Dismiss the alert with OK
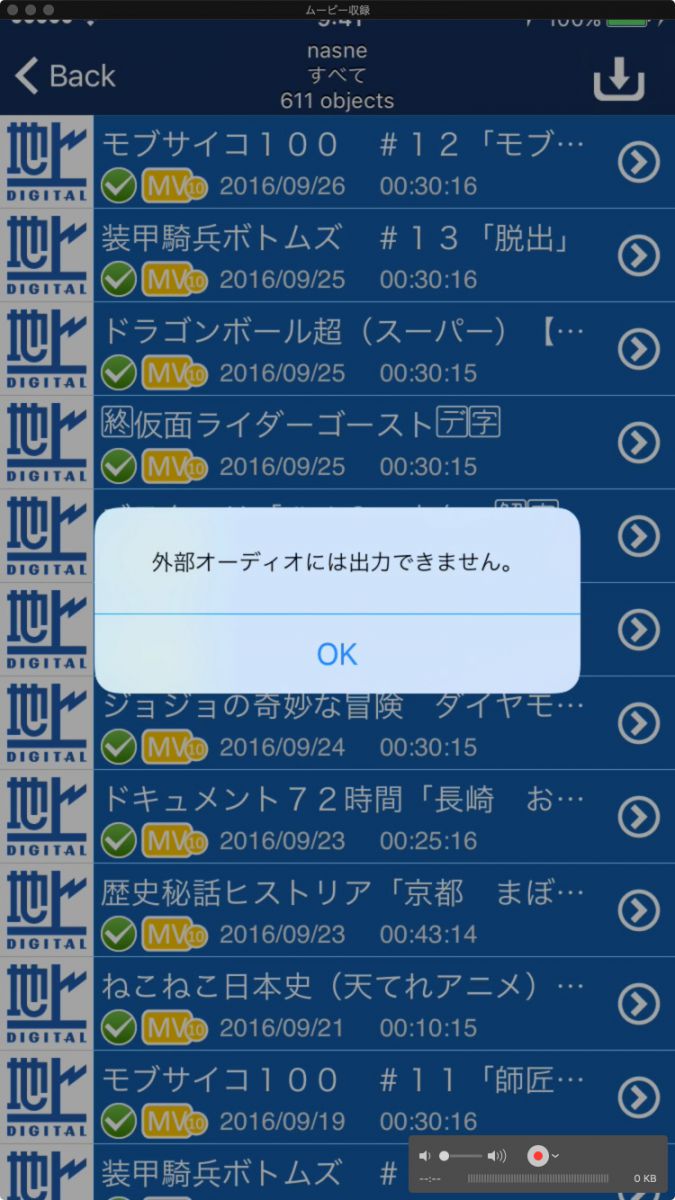Image resolution: width=675 pixels, height=1200 pixels. tap(337, 654)
